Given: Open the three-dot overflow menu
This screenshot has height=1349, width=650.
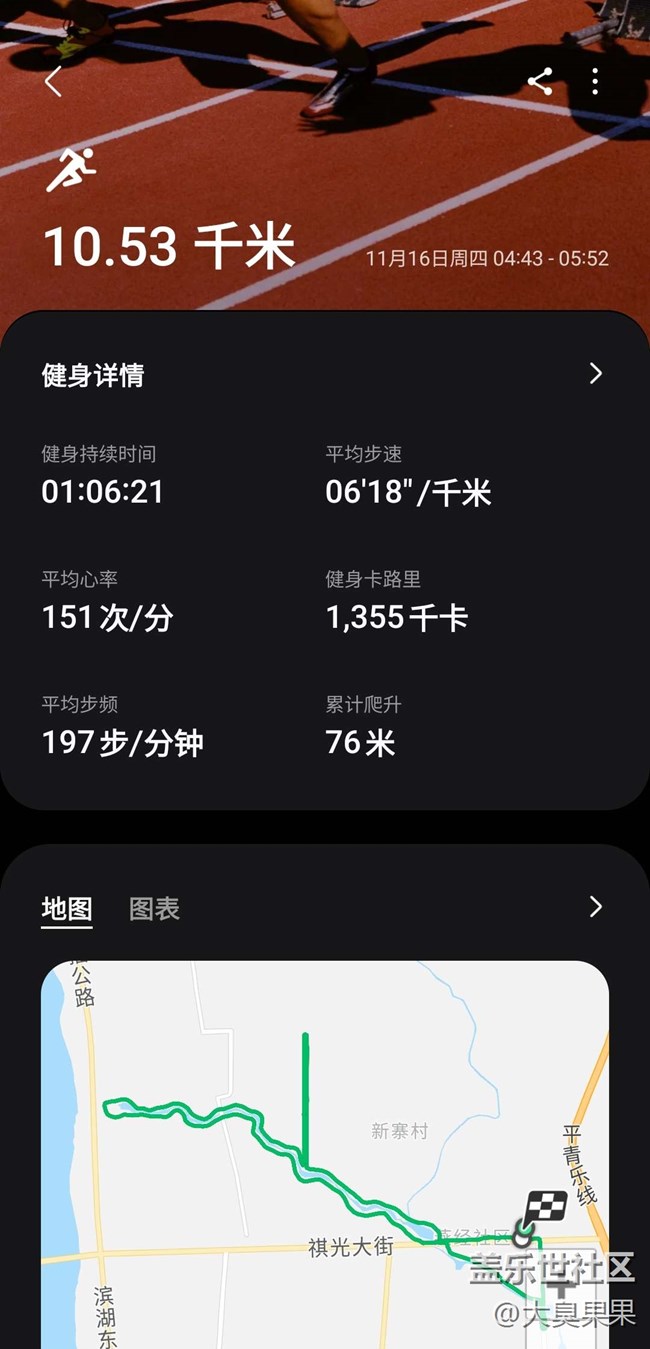Looking at the screenshot, I should (x=595, y=82).
